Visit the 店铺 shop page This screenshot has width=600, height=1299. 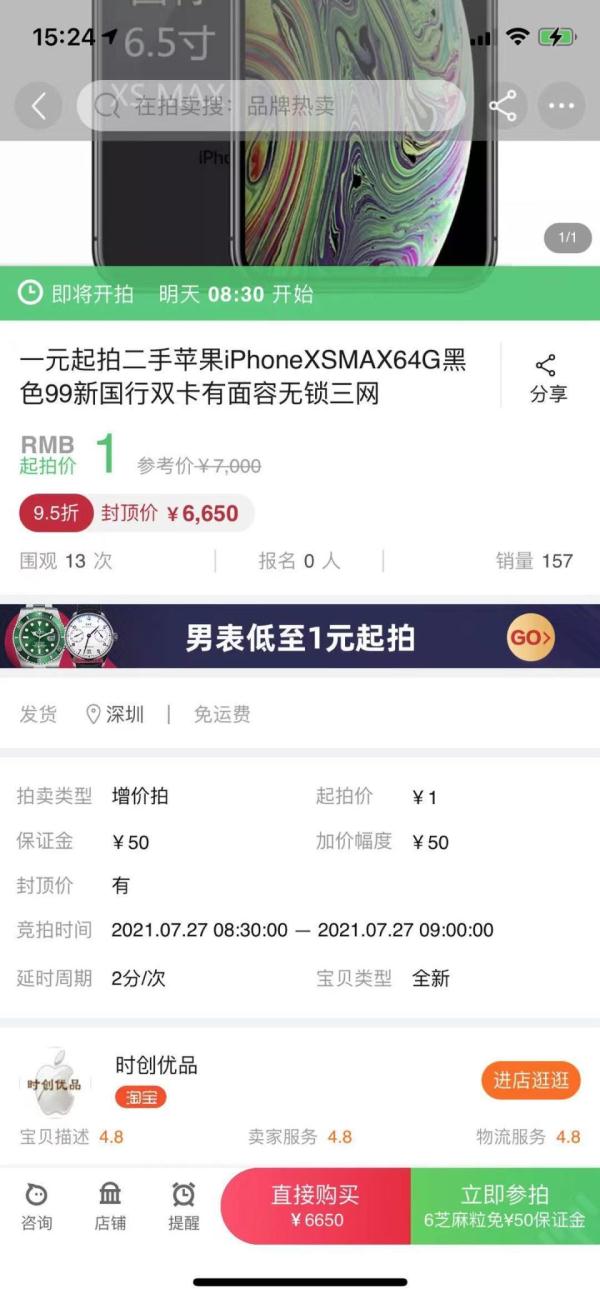point(110,1205)
